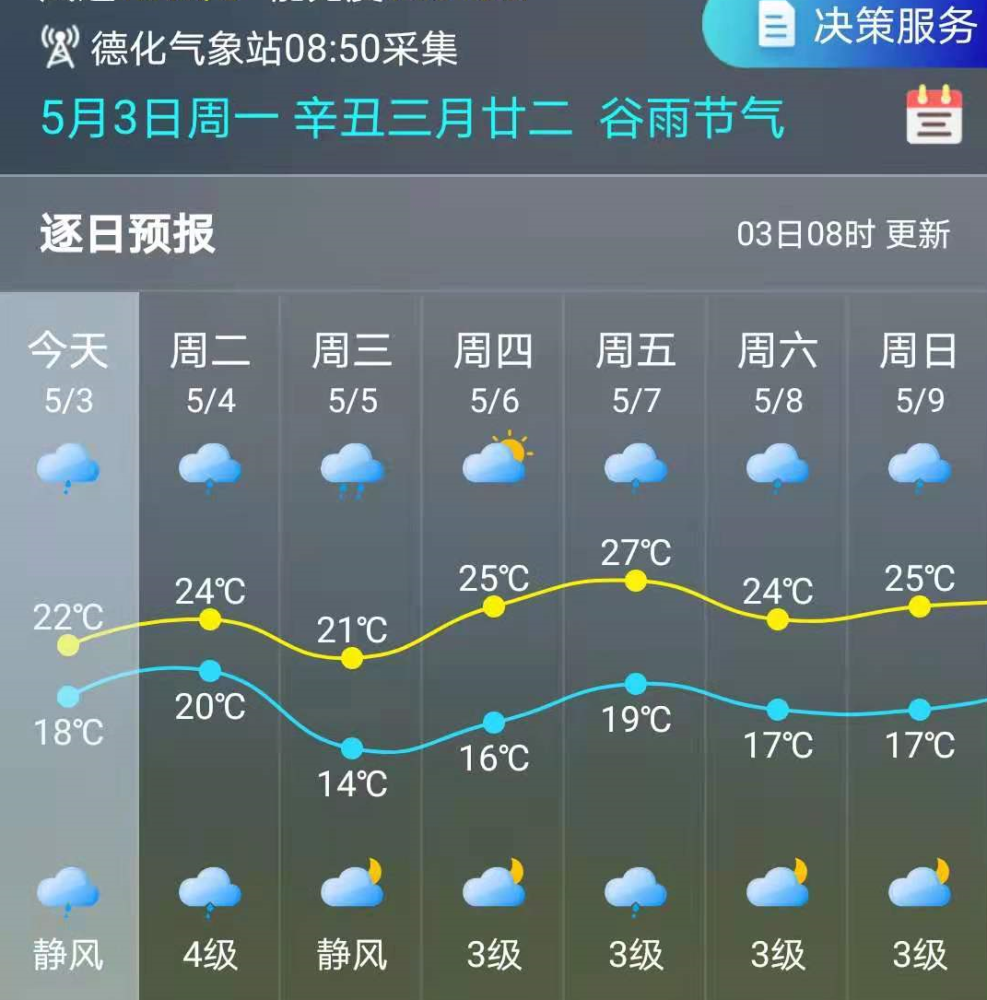
Task: Click the 14°C low temperature point
Action: click(x=351, y=747)
